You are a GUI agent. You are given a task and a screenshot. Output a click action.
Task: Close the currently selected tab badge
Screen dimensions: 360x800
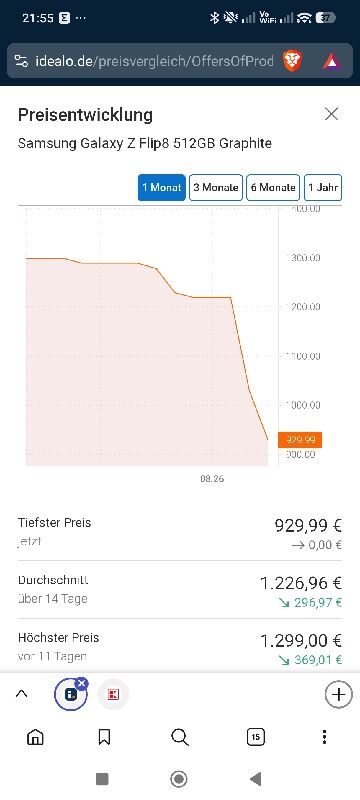pos(82,683)
